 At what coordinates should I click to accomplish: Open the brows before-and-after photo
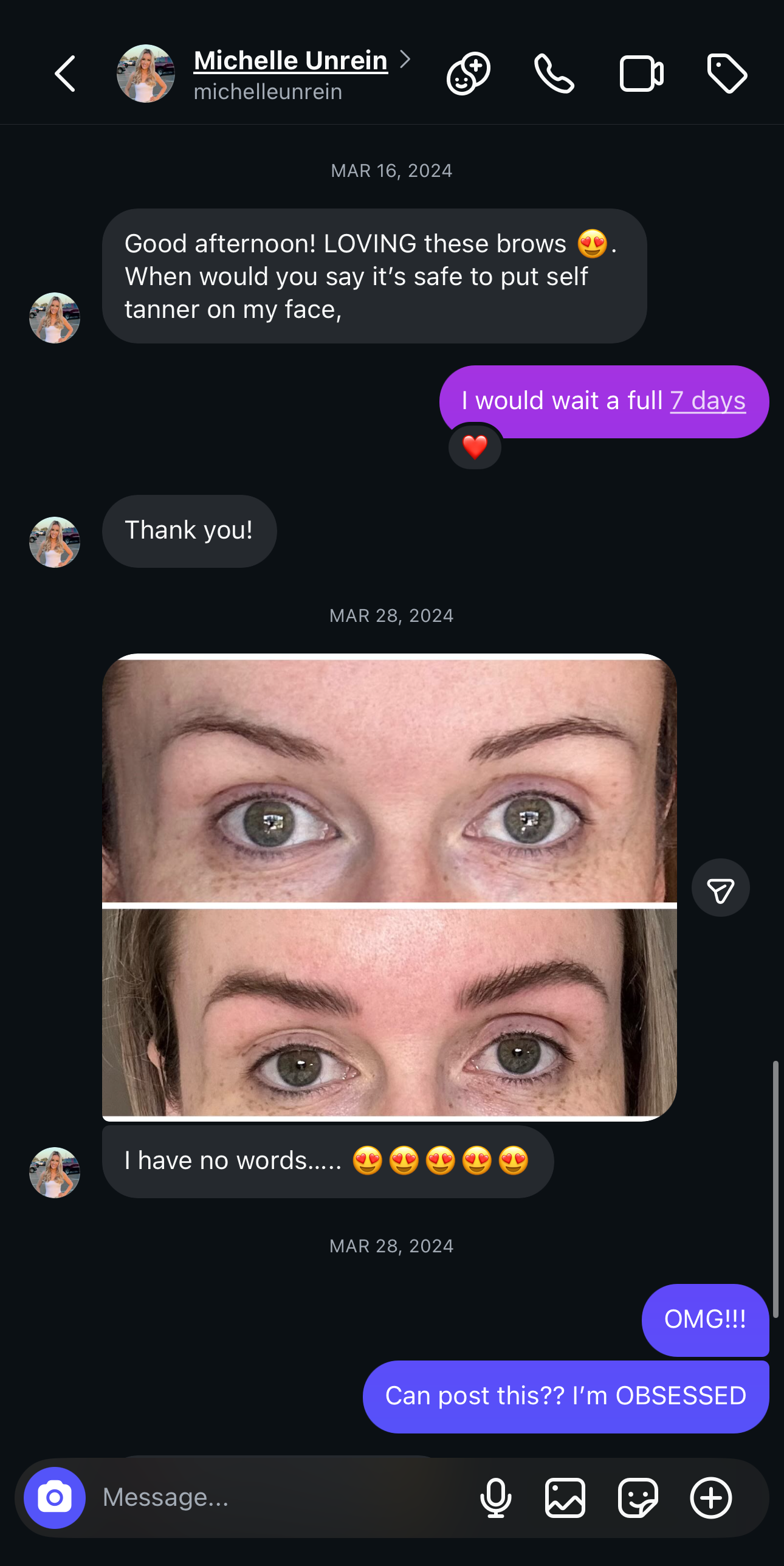[x=389, y=886]
